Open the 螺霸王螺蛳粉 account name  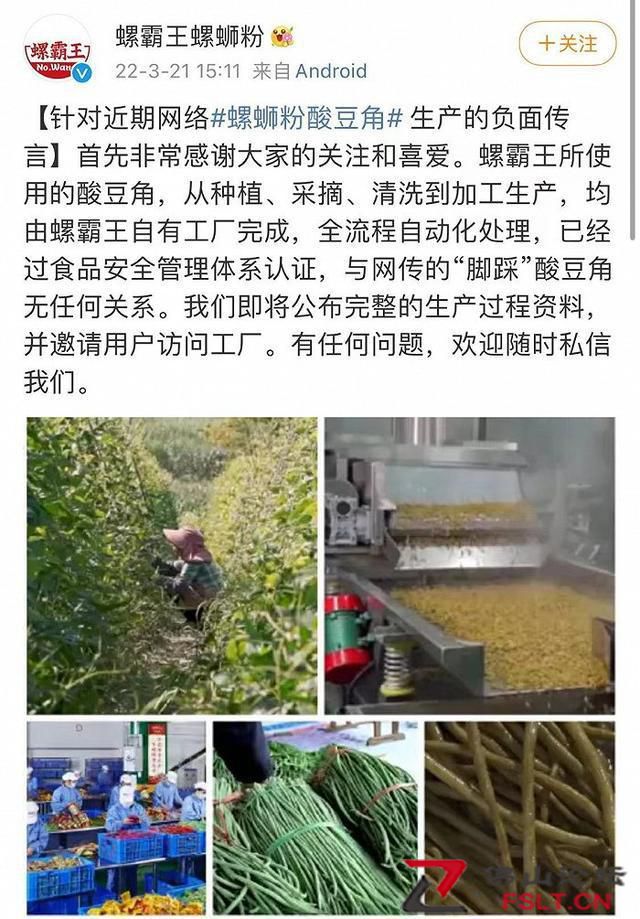point(188,38)
